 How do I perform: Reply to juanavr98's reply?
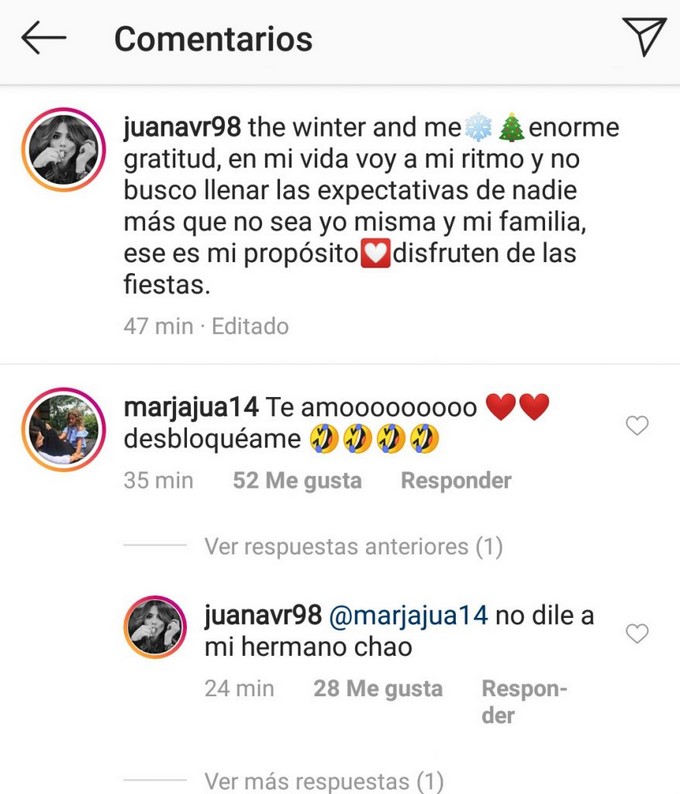tap(523, 701)
